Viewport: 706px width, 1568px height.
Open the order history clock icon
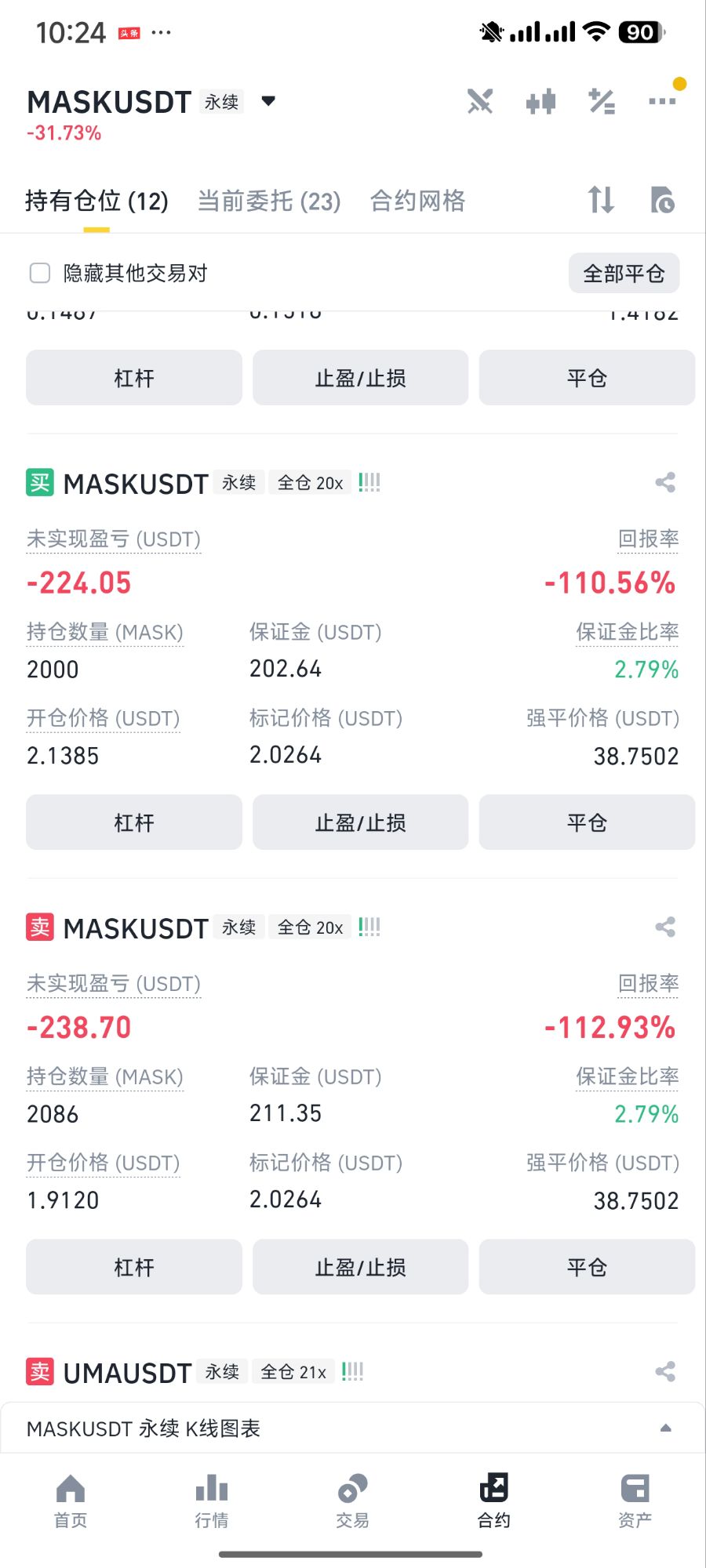(662, 200)
